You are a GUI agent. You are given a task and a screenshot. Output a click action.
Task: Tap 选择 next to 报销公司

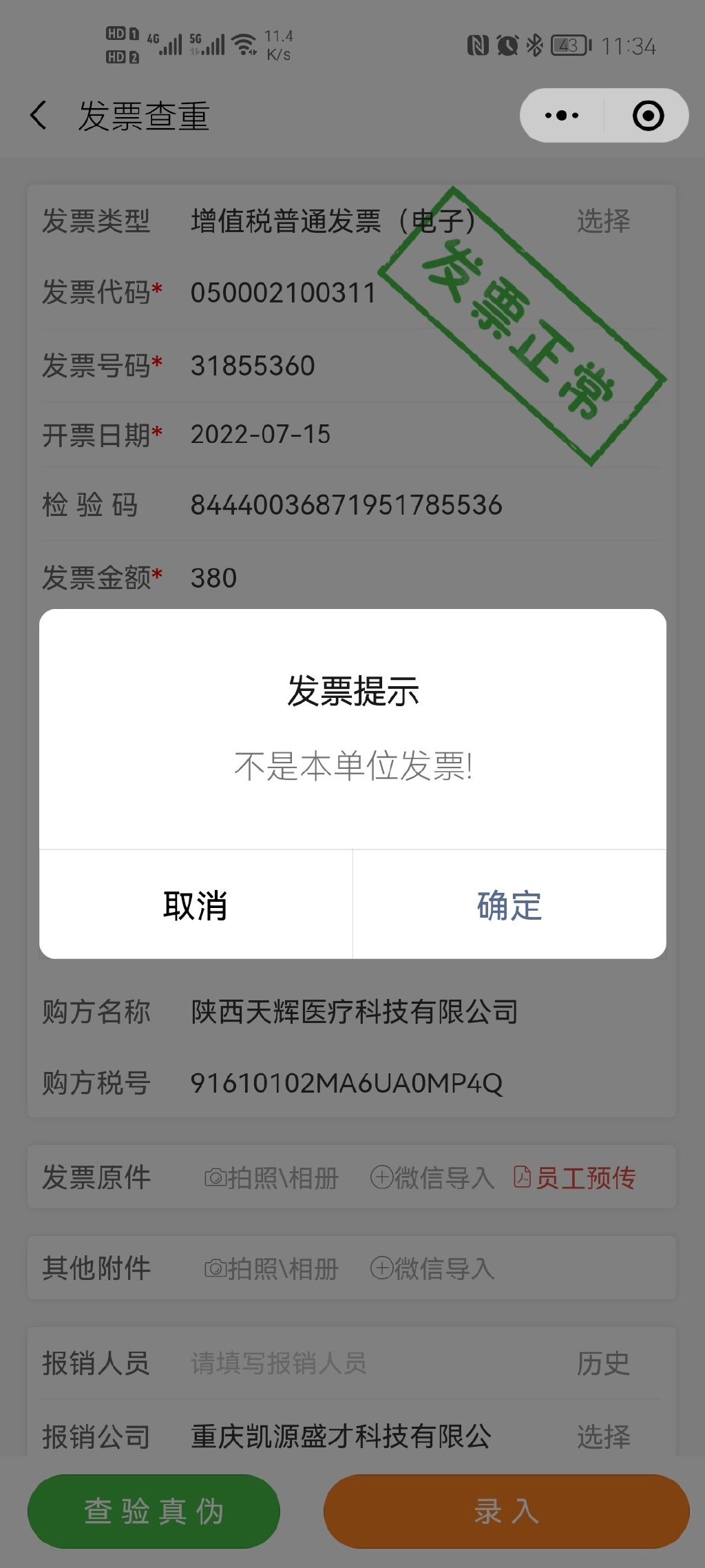(x=603, y=1436)
